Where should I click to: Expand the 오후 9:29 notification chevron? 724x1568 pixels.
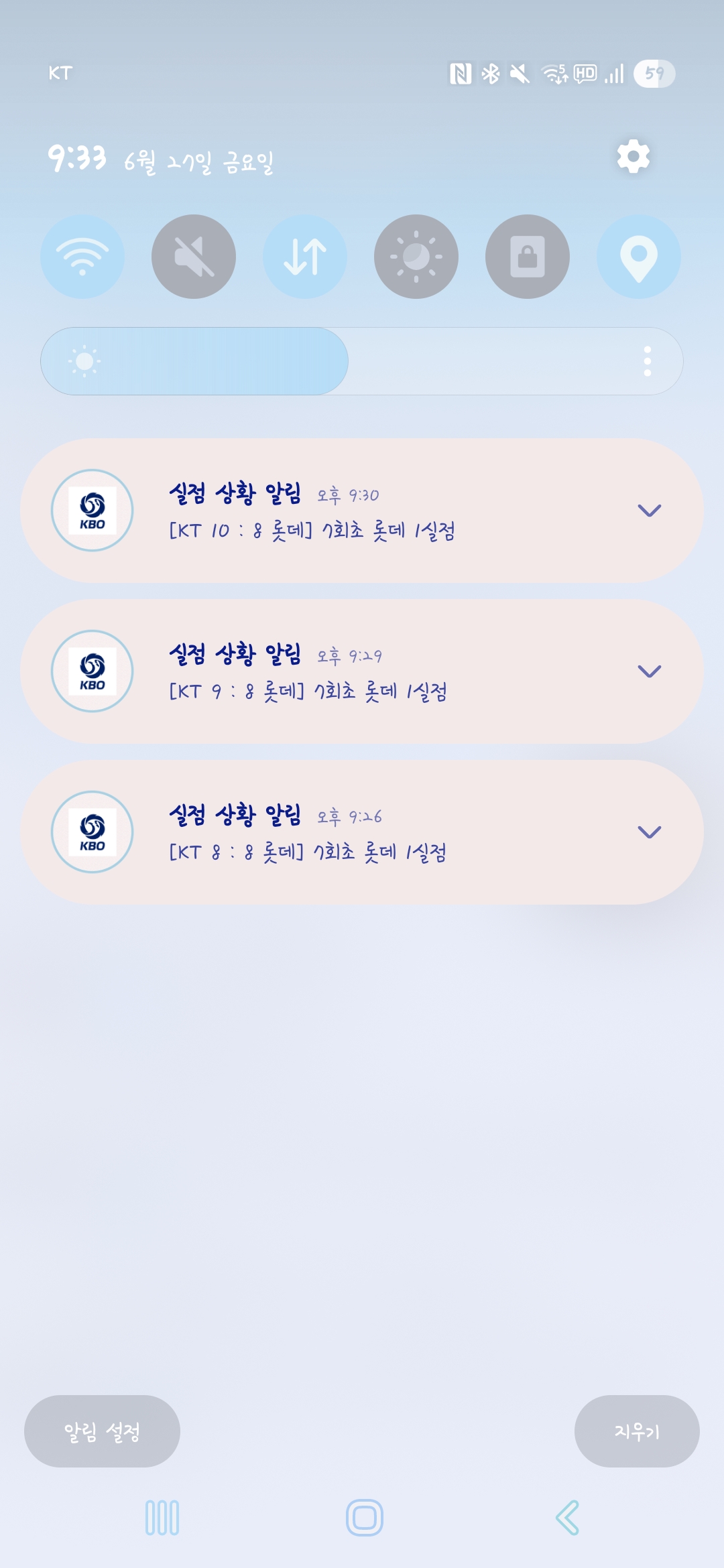[x=650, y=671]
